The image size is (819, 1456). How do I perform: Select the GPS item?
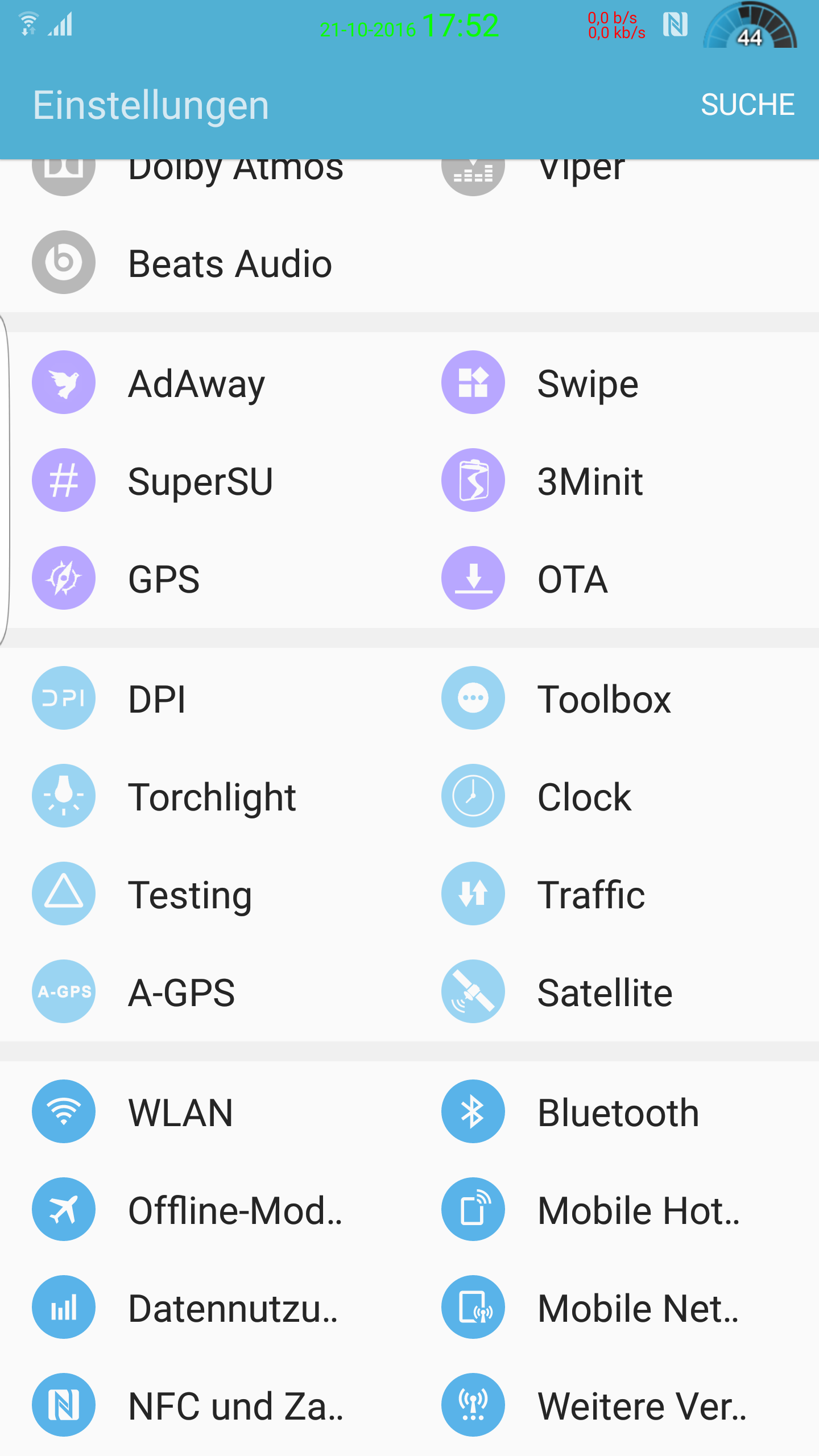coord(205,578)
